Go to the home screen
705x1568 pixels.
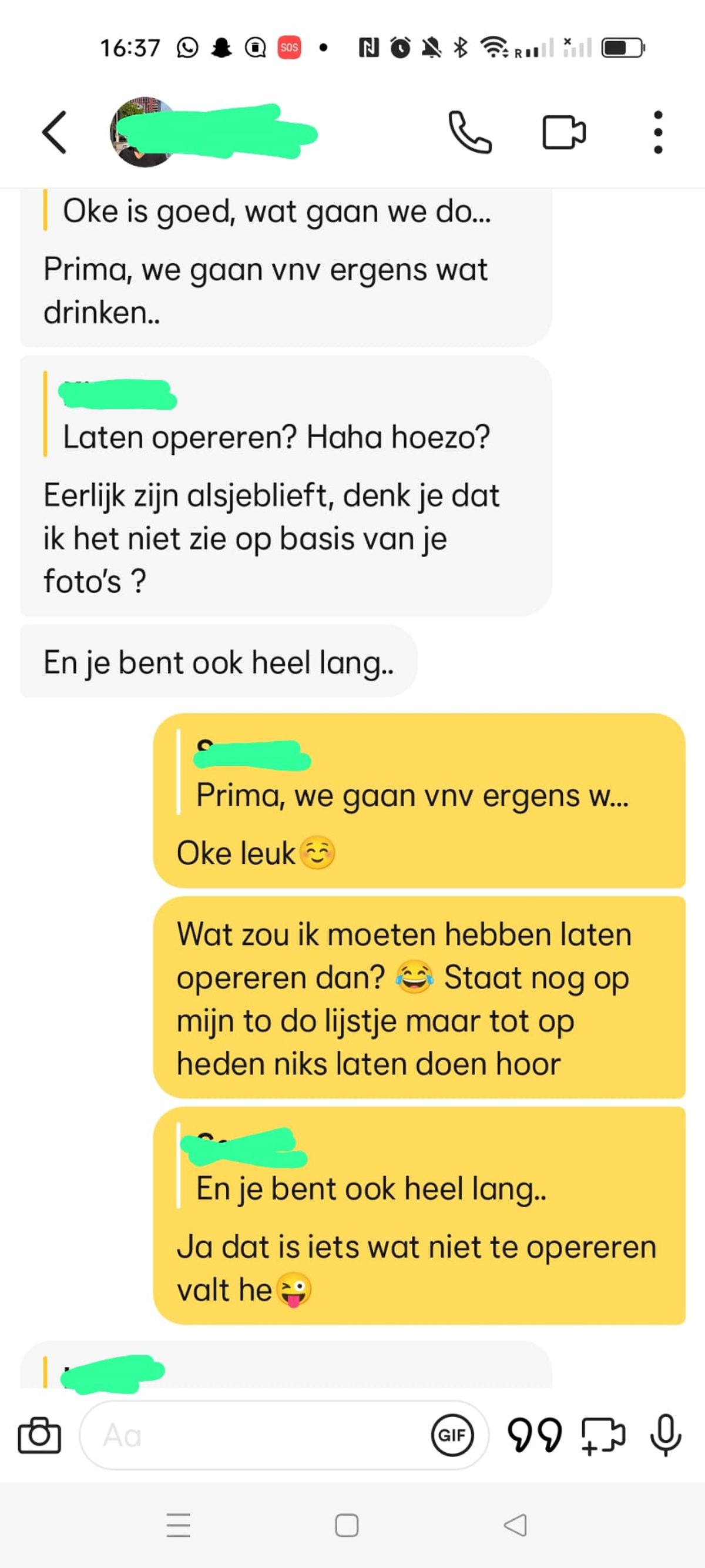click(347, 1526)
